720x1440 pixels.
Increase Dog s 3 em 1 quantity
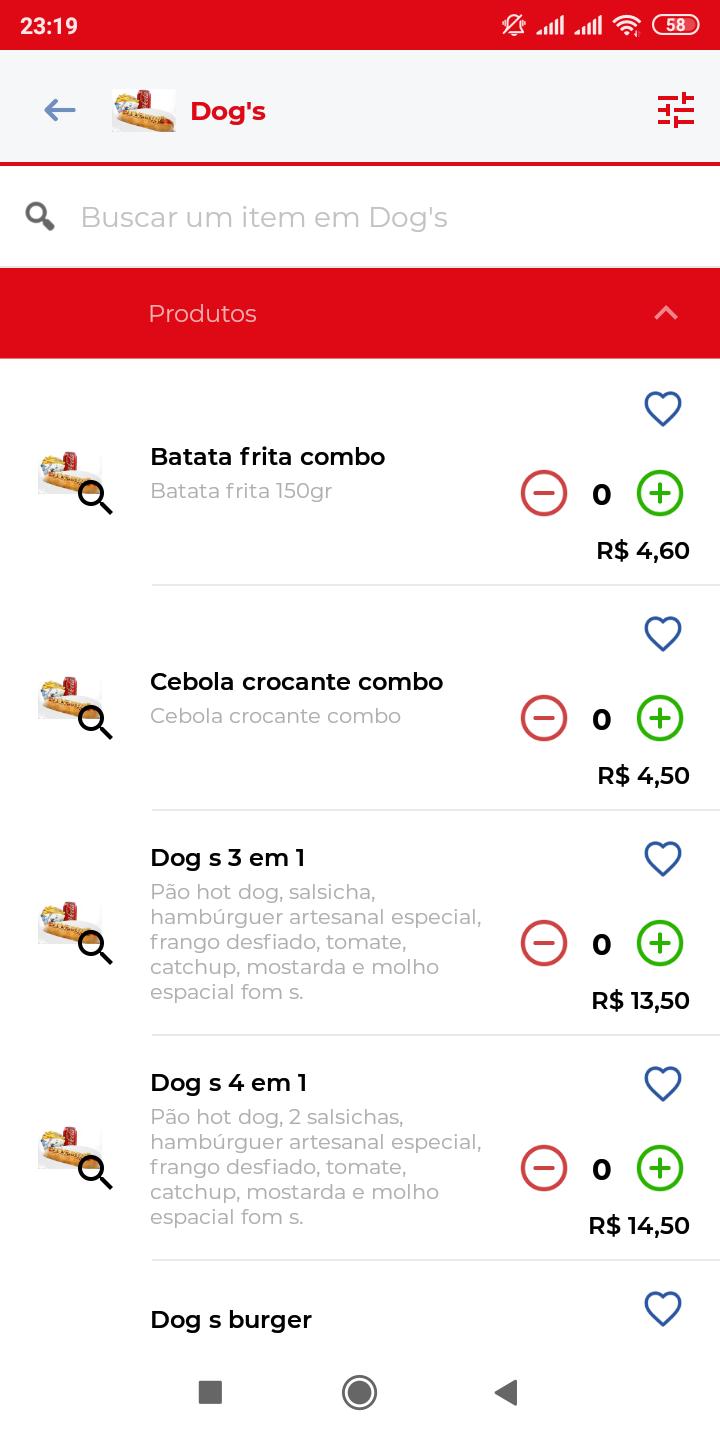coord(660,943)
